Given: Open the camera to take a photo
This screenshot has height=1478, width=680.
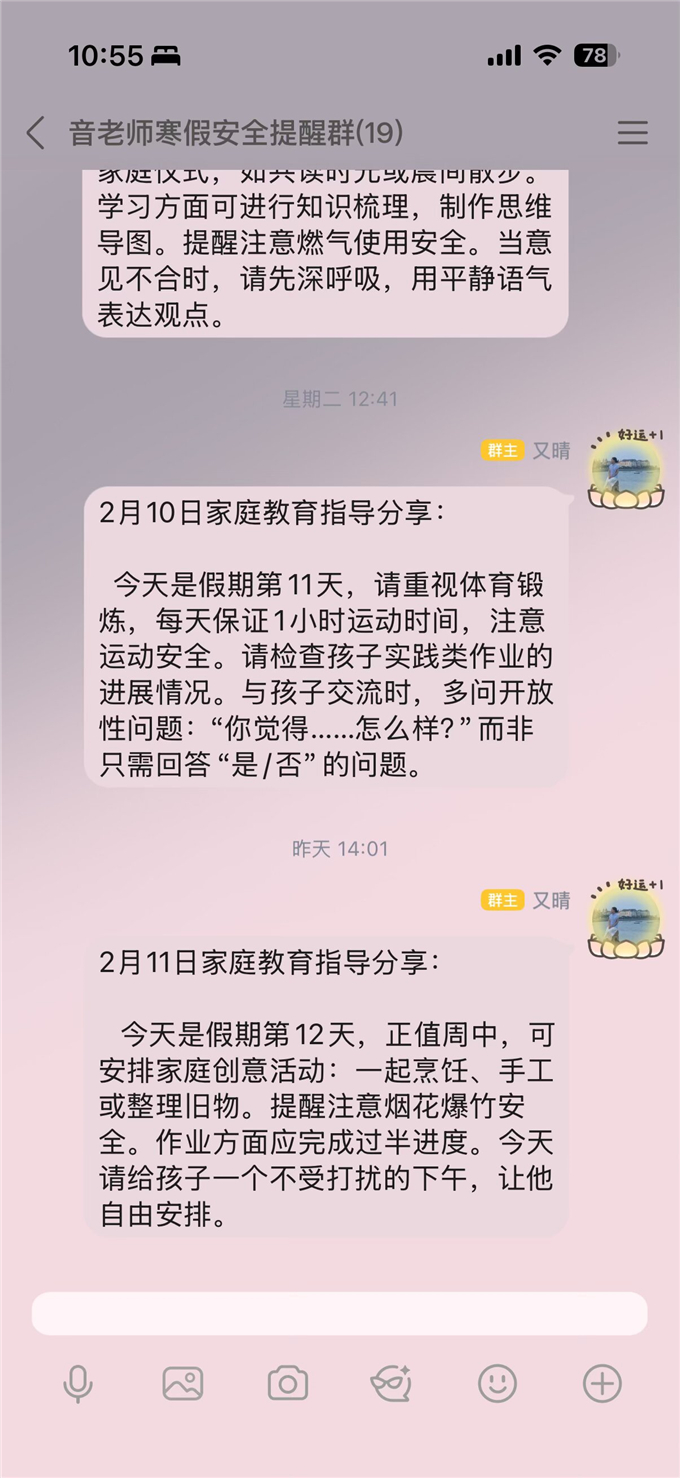Looking at the screenshot, I should coord(288,1384).
